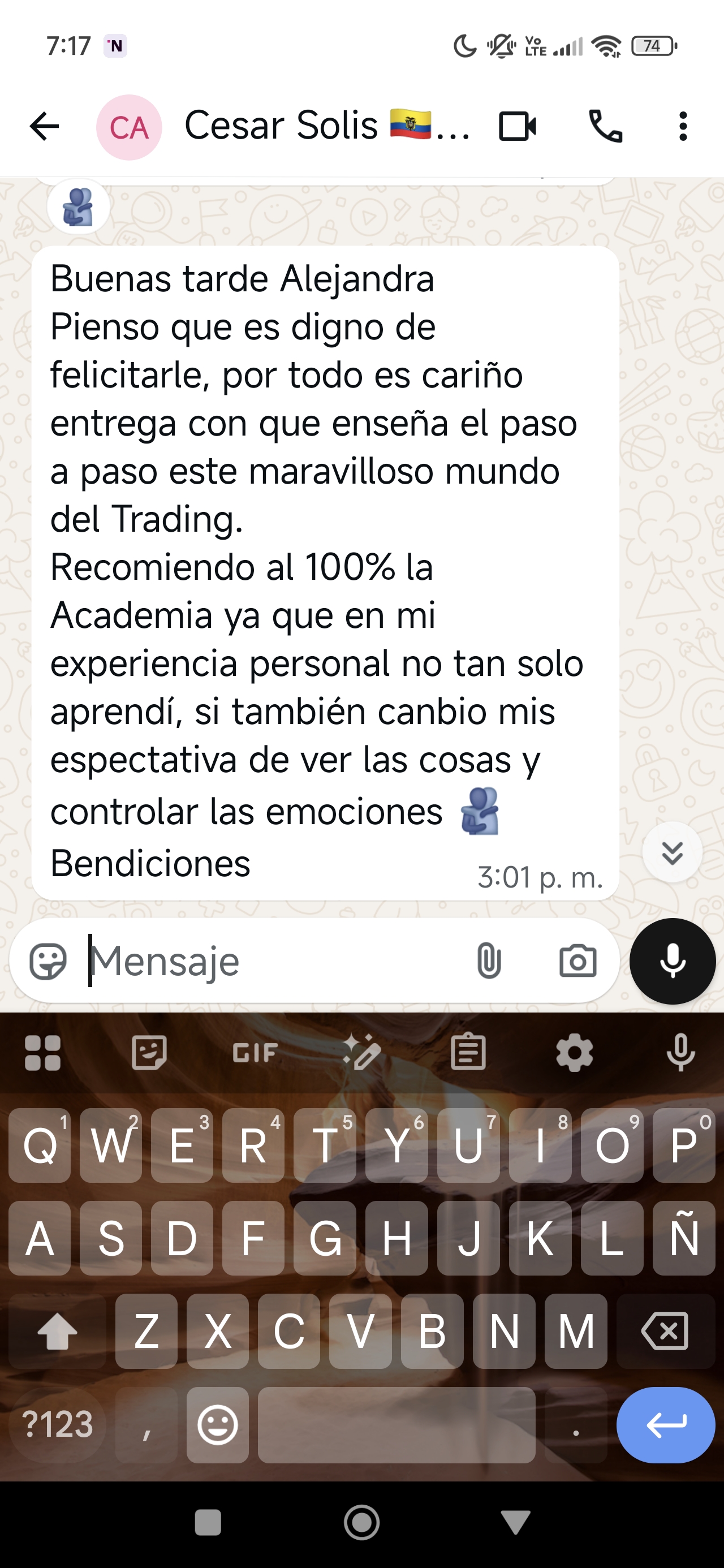Open the camera from message bar
The image size is (724, 1568).
tap(578, 961)
